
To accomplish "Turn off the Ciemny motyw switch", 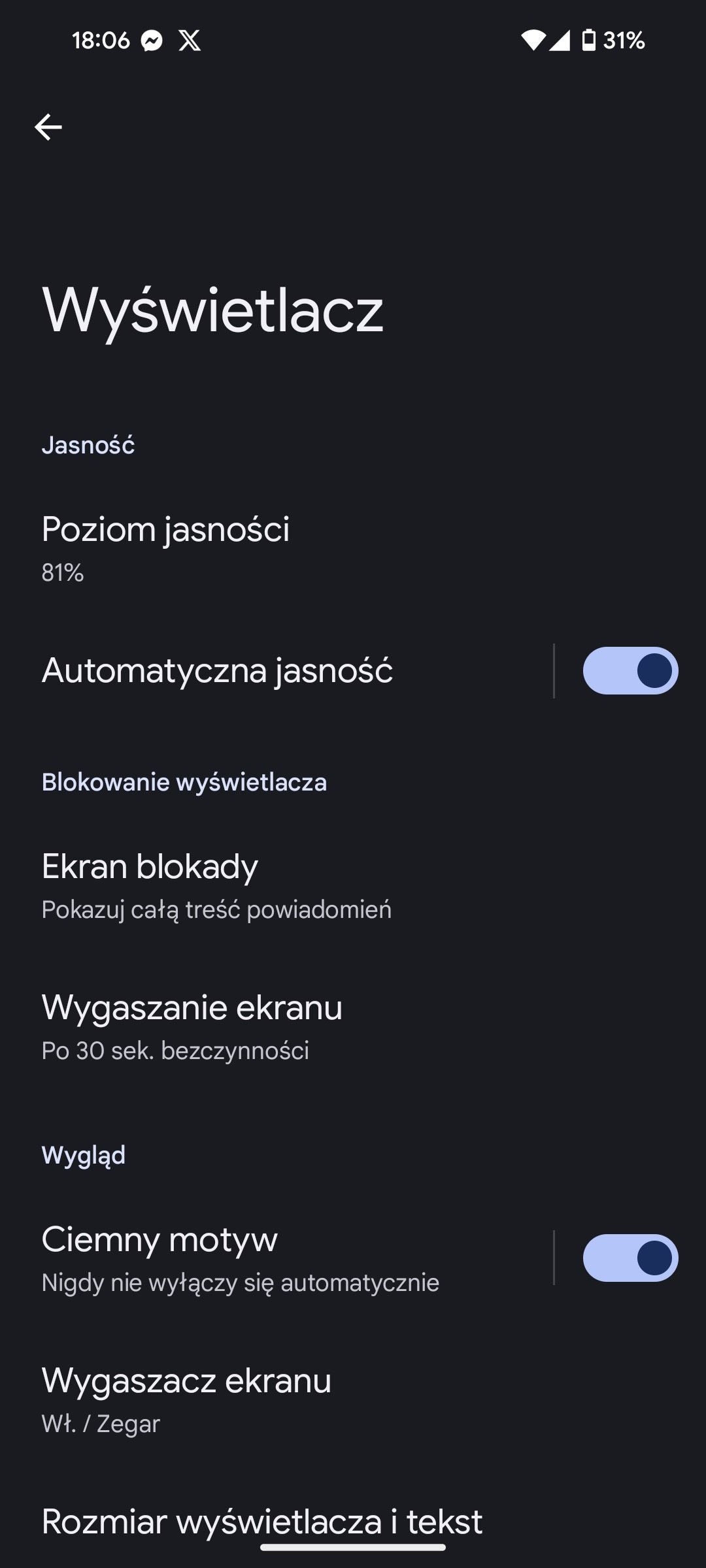I will coord(630,1258).
